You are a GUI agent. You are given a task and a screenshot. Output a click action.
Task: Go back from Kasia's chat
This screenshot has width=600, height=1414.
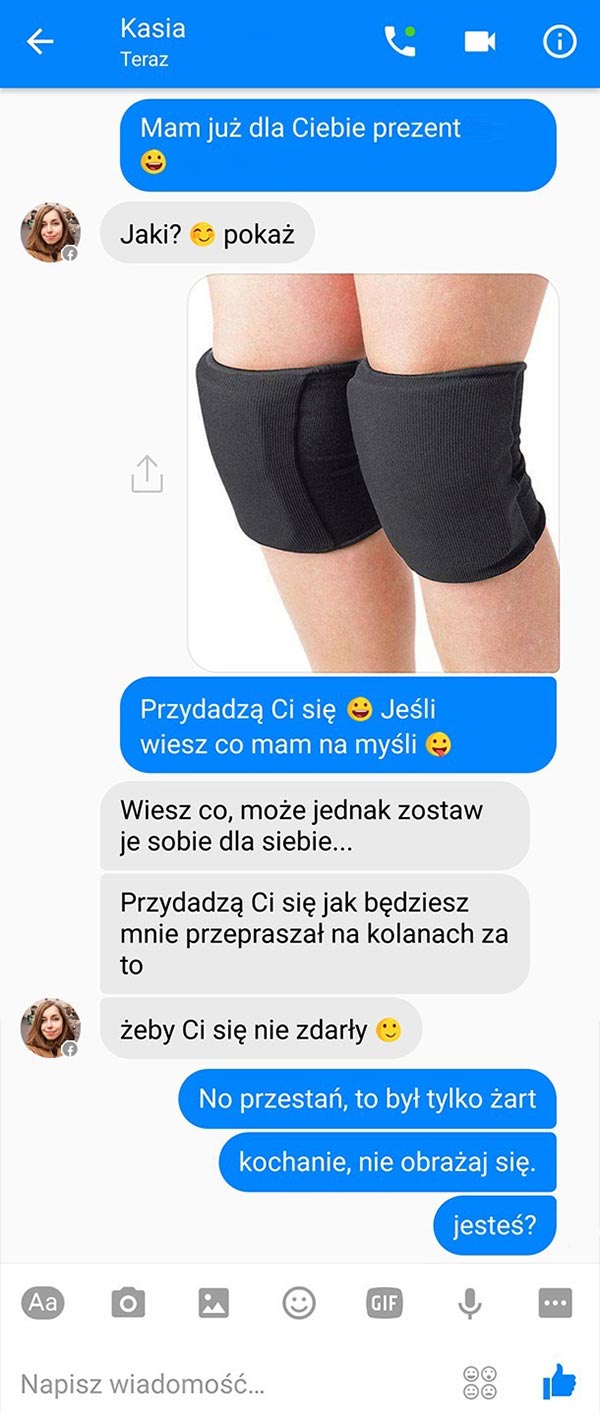(x=40, y=42)
